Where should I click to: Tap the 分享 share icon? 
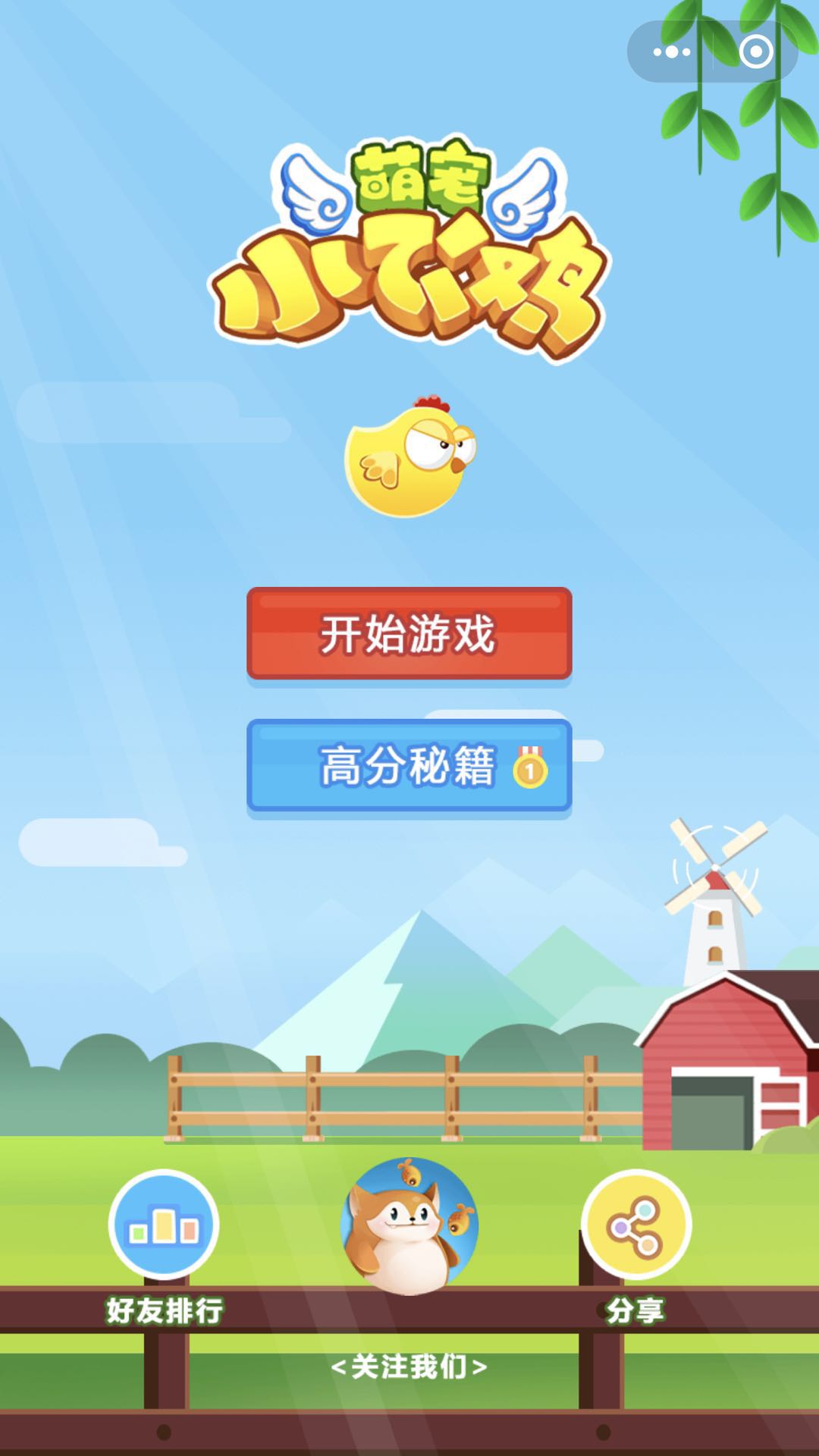tap(635, 1225)
